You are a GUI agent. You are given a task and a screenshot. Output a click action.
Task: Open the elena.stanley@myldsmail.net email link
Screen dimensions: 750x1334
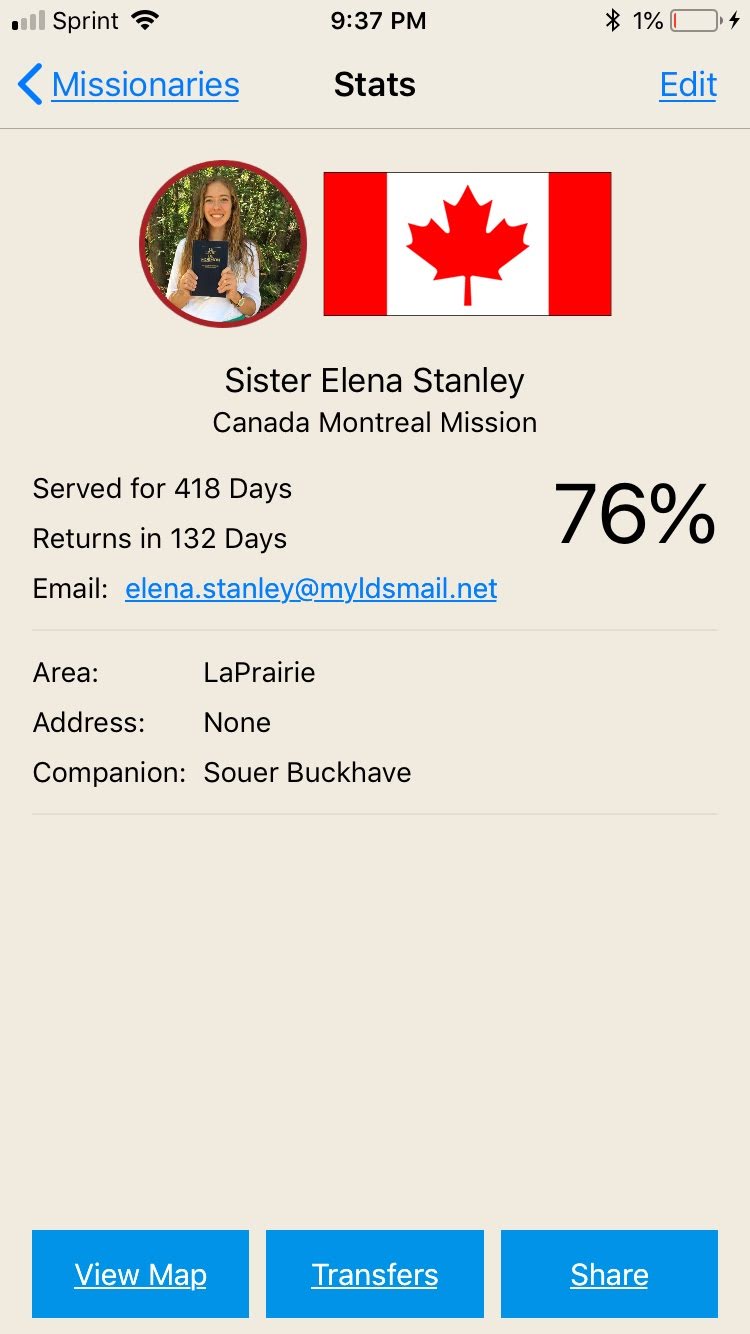point(311,589)
